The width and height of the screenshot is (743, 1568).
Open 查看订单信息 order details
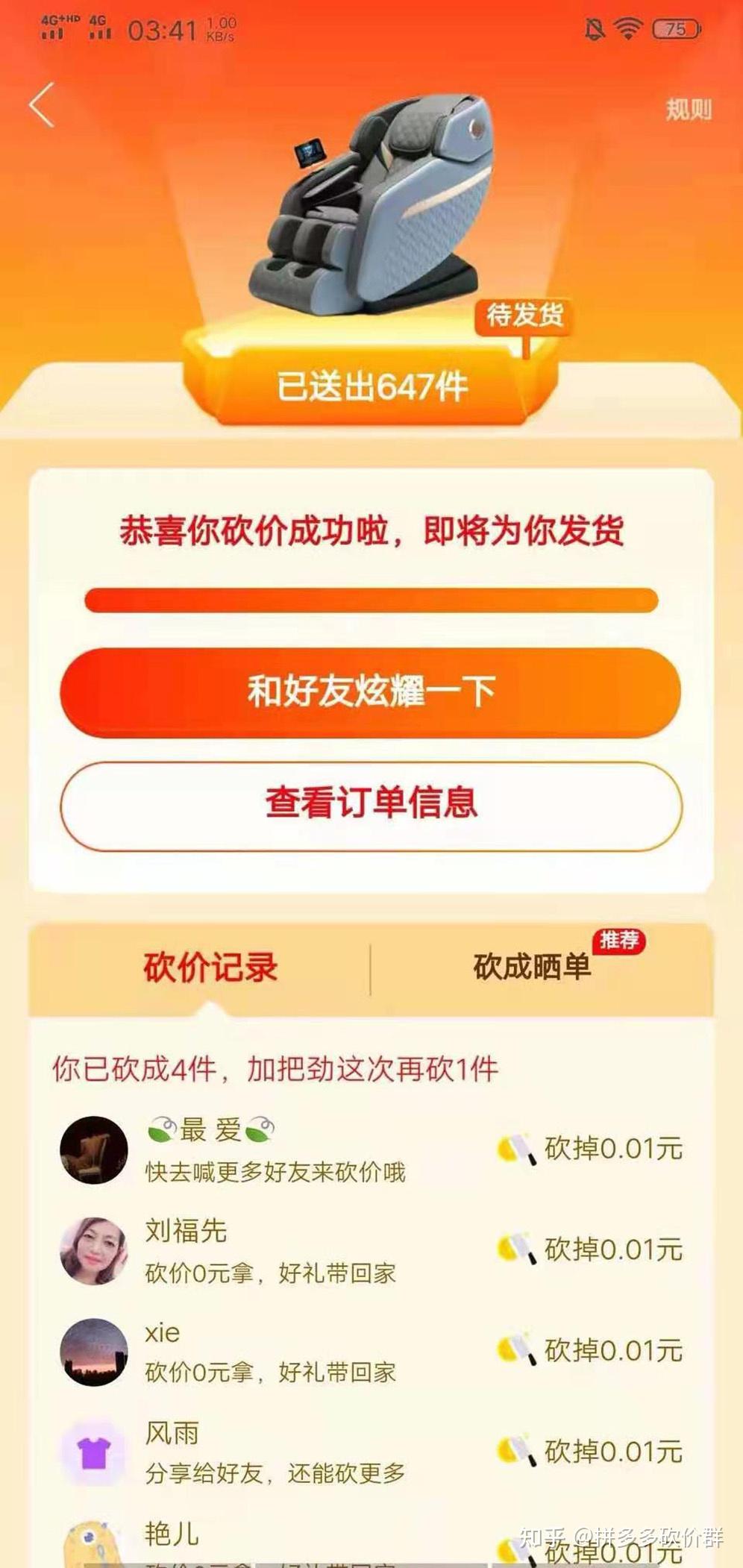(371, 805)
